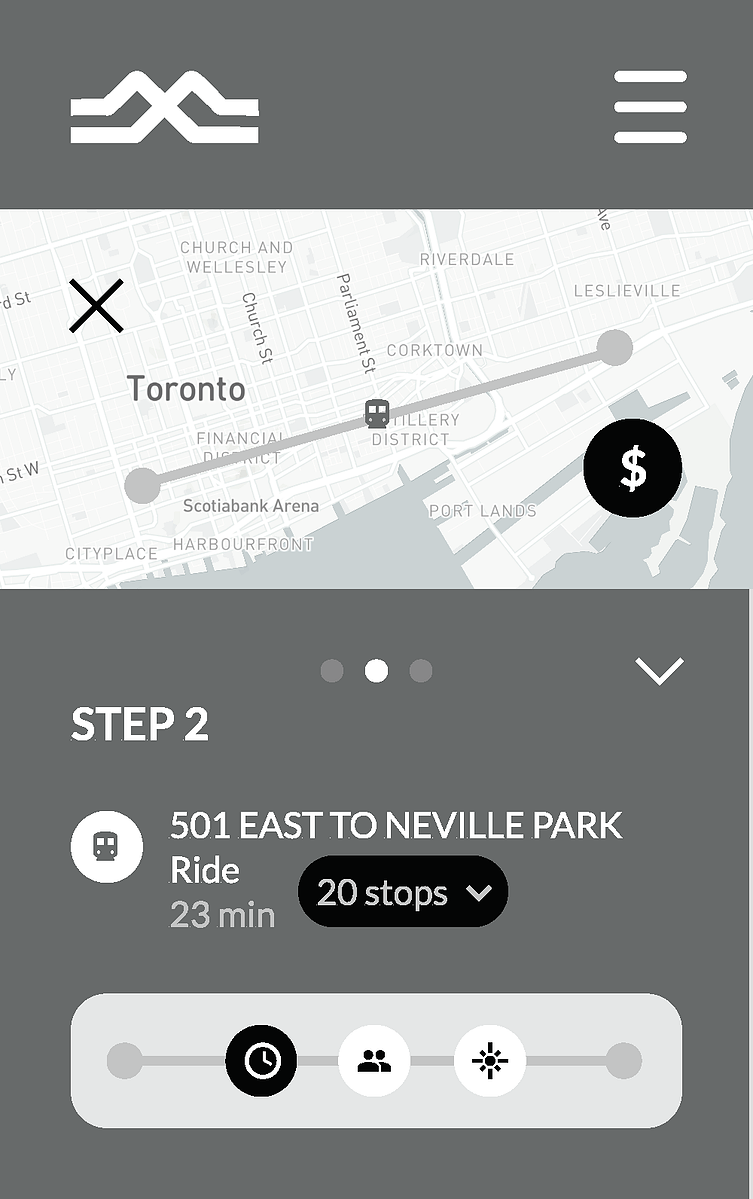Select the sun weather icon
The image size is (753, 1199).
[489, 1060]
